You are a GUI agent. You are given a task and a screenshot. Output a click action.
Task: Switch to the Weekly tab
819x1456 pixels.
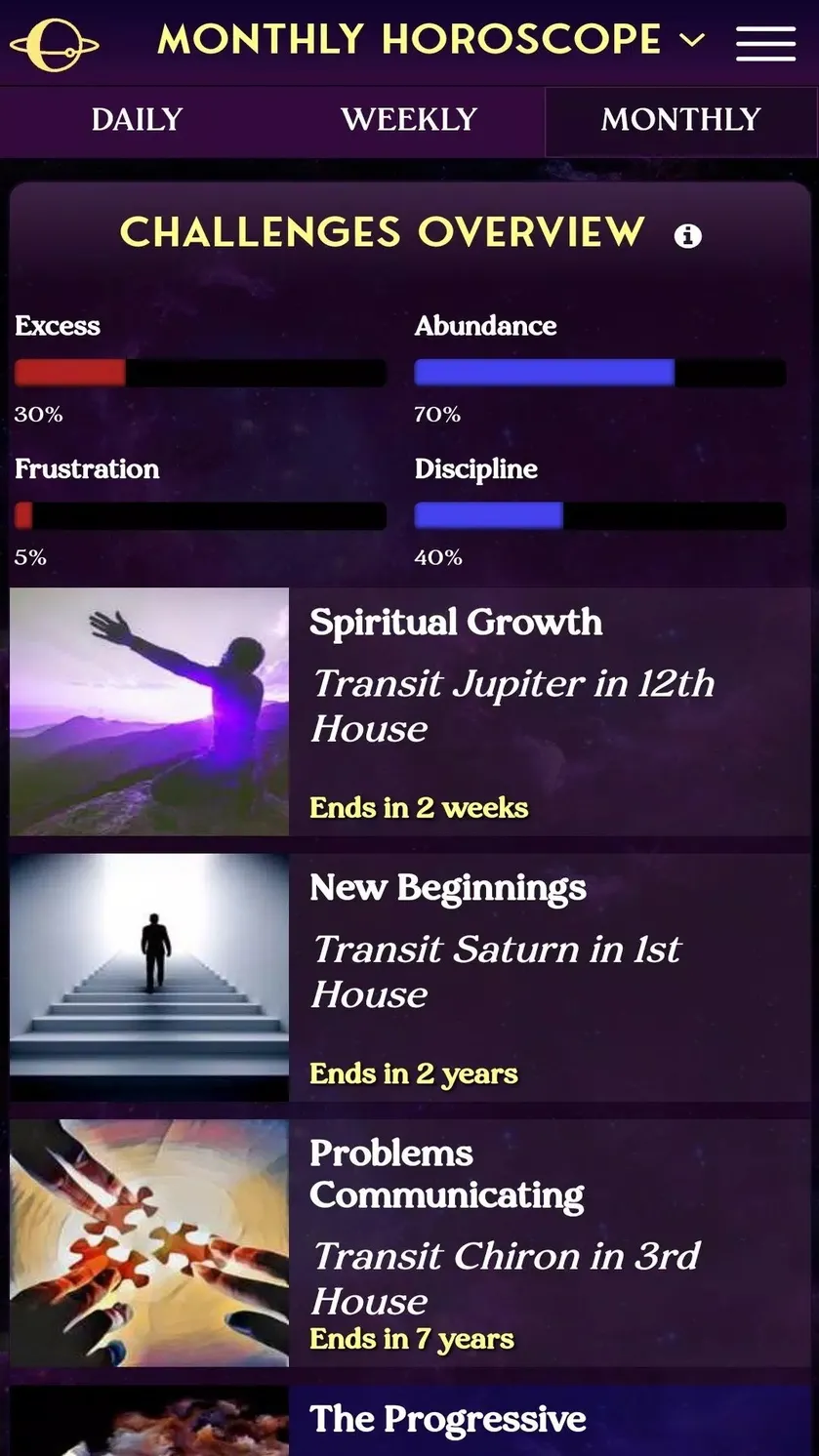tap(409, 120)
